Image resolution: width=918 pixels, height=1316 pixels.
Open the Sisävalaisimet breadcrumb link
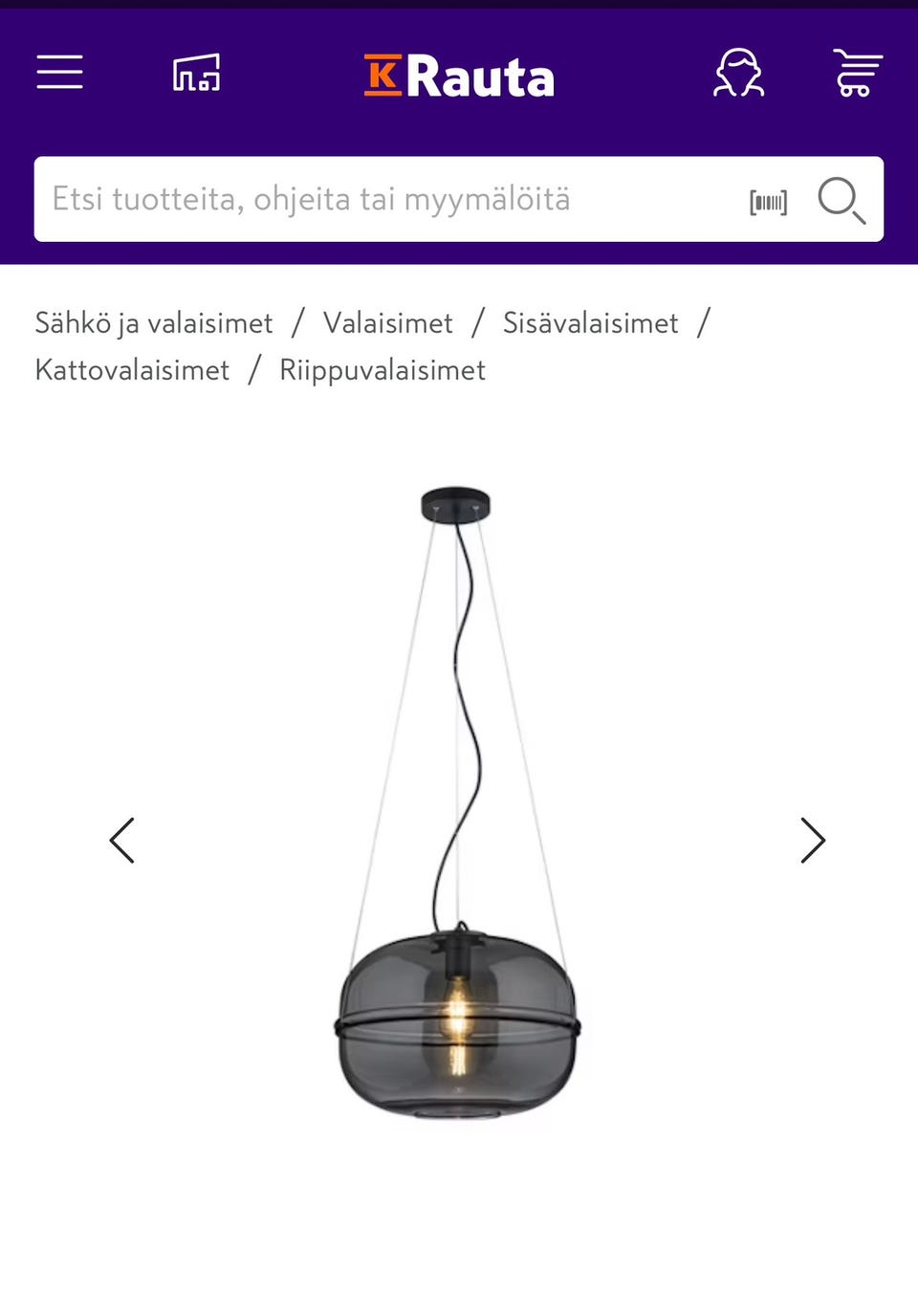coord(590,323)
